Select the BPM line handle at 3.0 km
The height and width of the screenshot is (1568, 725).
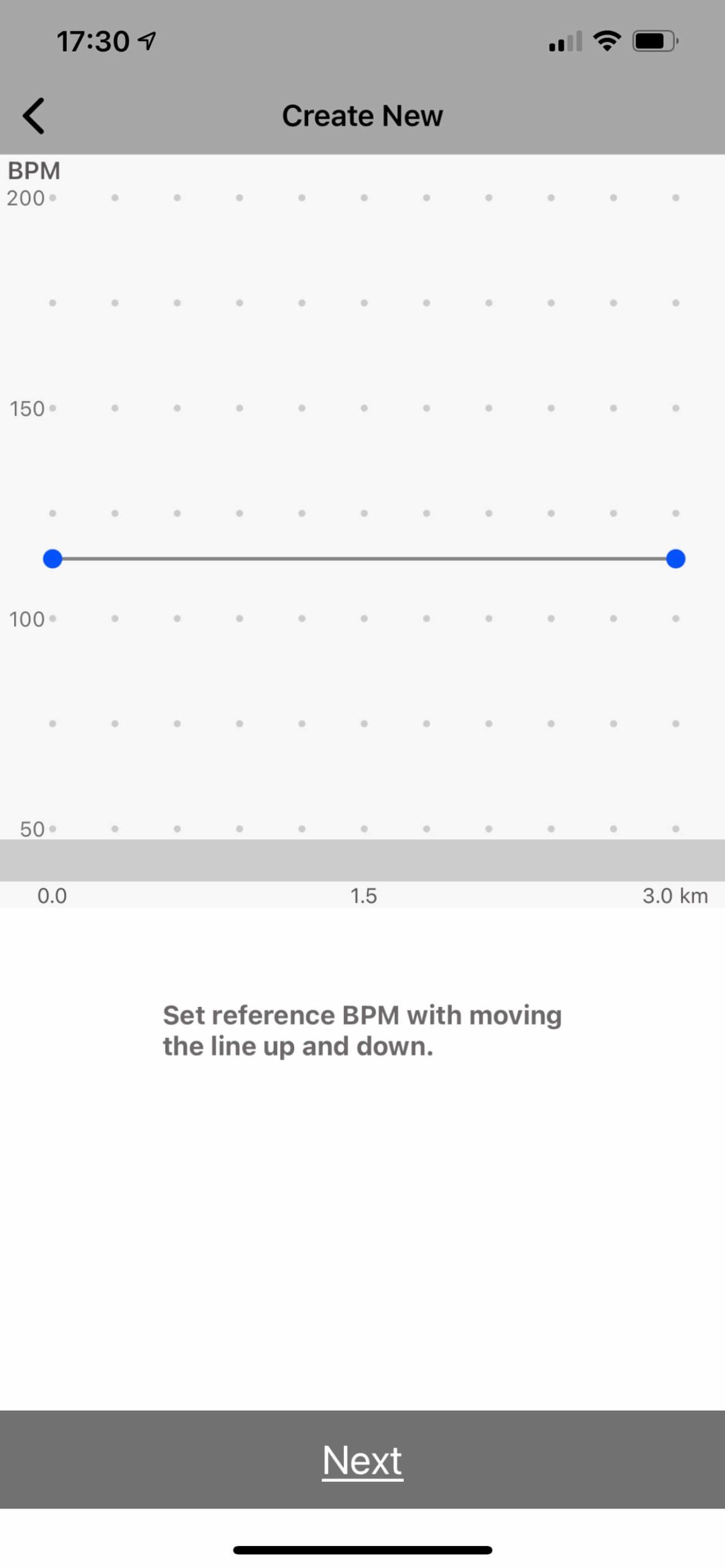tap(675, 559)
